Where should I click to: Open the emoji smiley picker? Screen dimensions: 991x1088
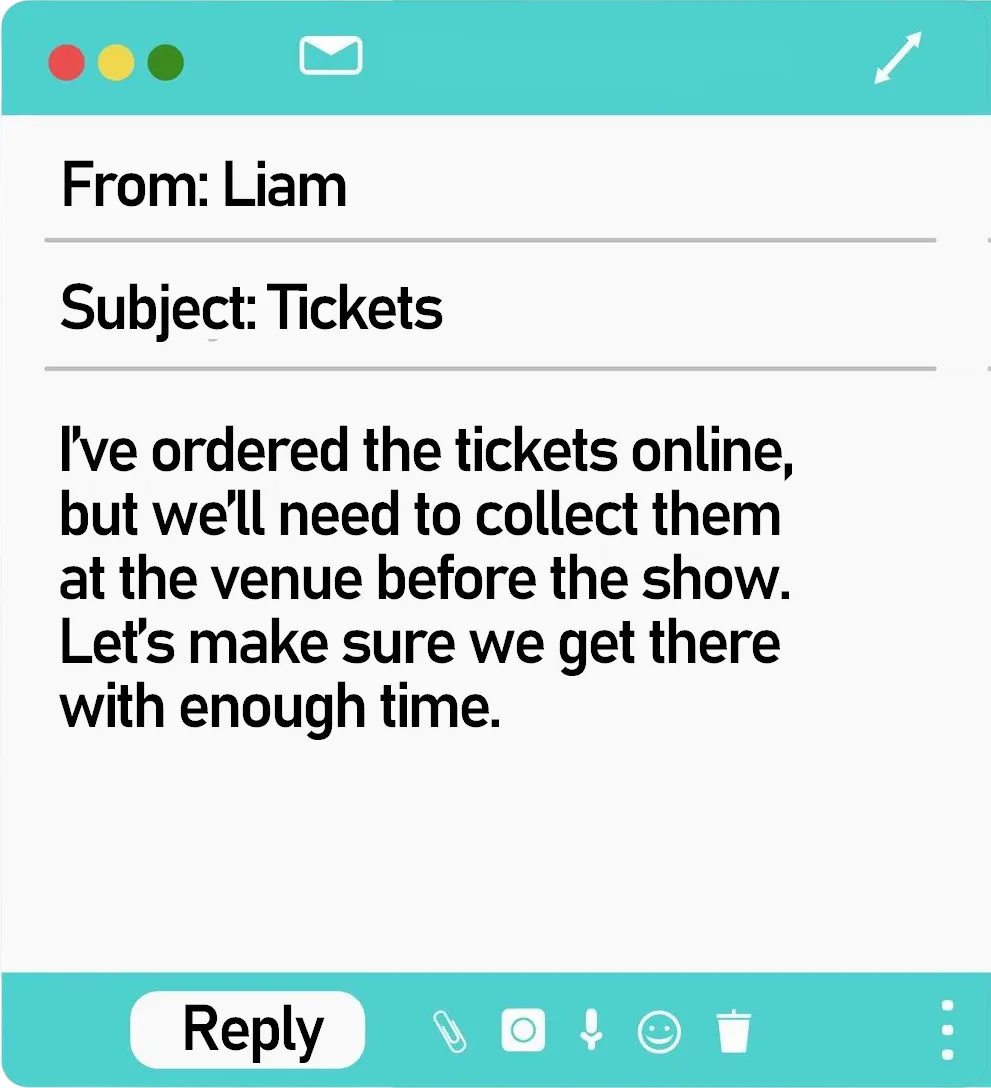tap(659, 1030)
